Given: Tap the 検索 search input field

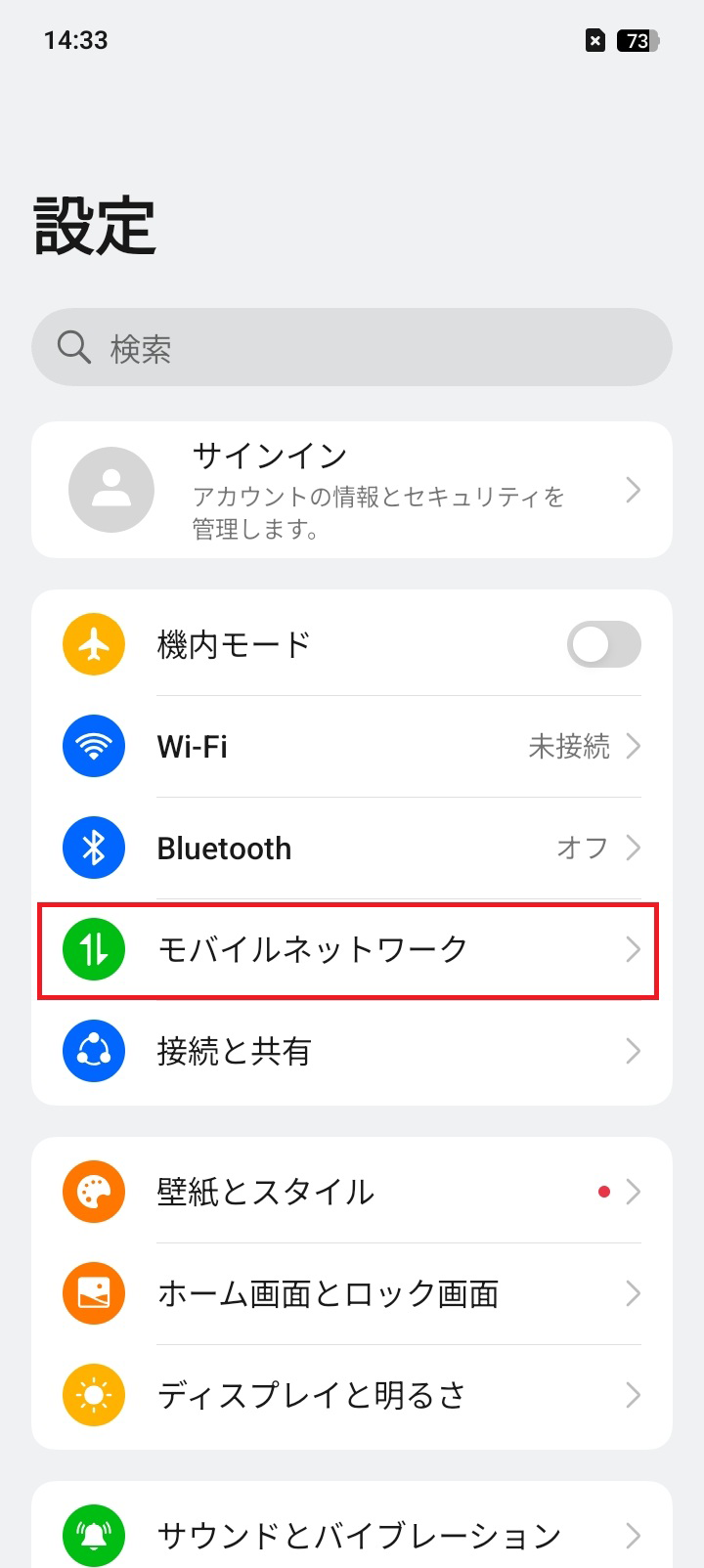Looking at the screenshot, I should click(x=352, y=346).
